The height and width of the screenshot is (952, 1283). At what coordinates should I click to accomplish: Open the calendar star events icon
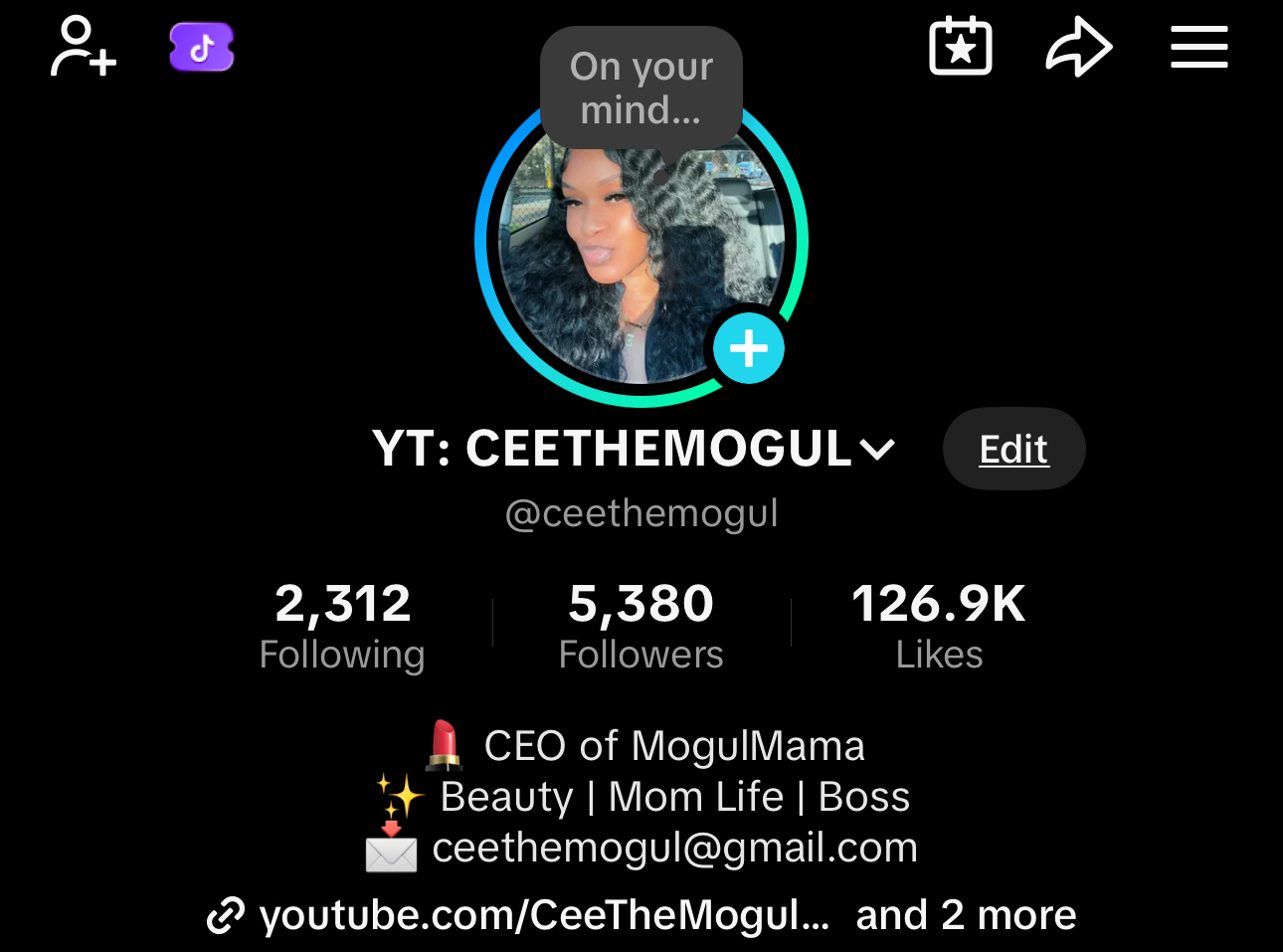click(960, 47)
